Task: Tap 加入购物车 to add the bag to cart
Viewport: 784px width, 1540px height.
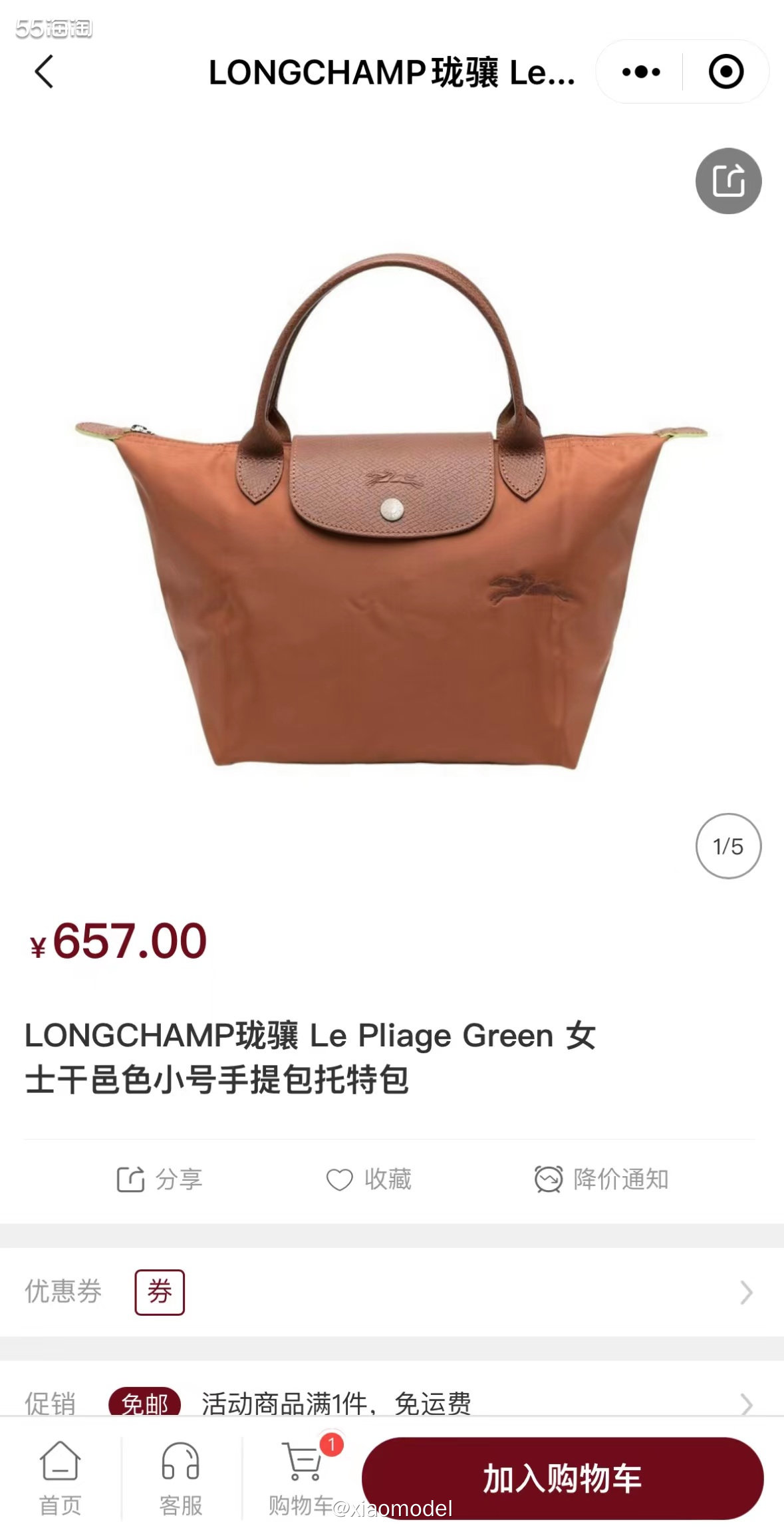Action: click(562, 1478)
